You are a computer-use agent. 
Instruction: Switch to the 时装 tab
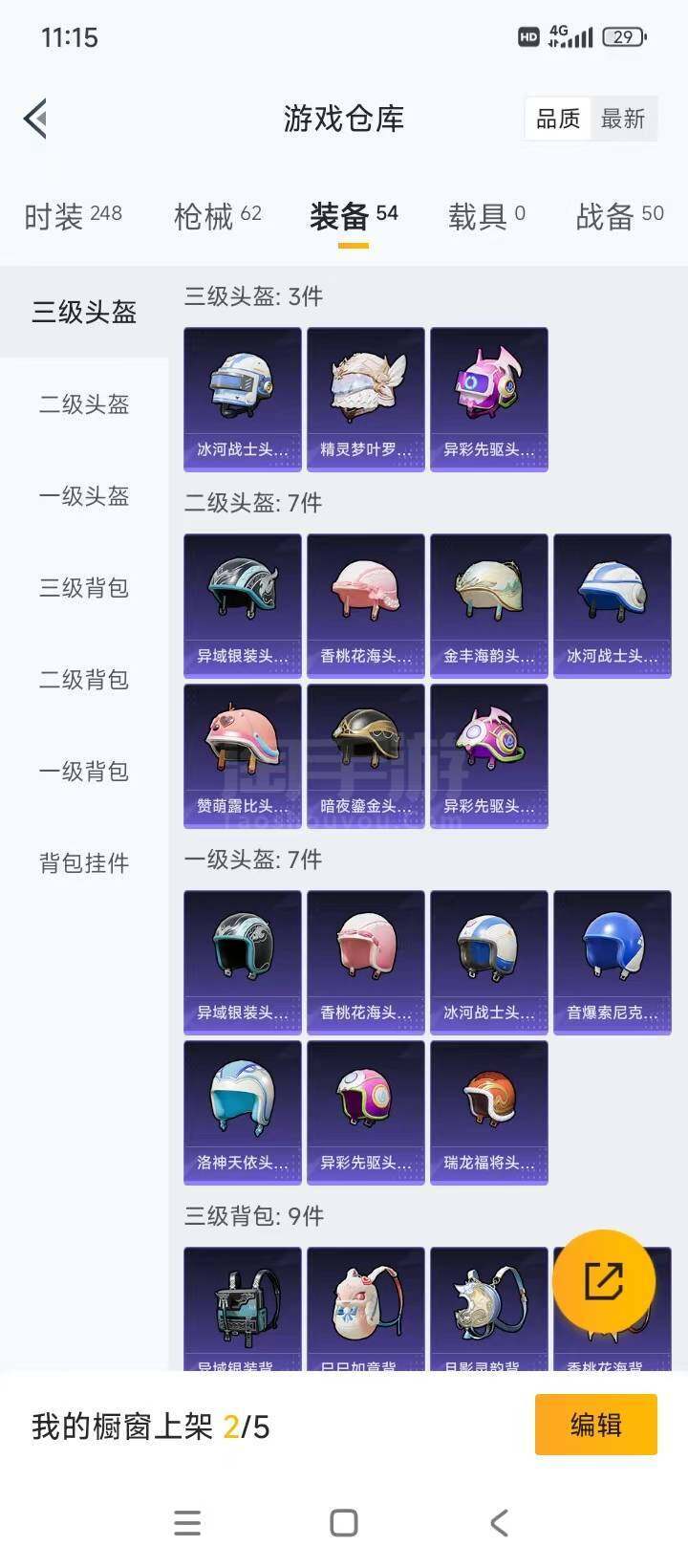(73, 216)
